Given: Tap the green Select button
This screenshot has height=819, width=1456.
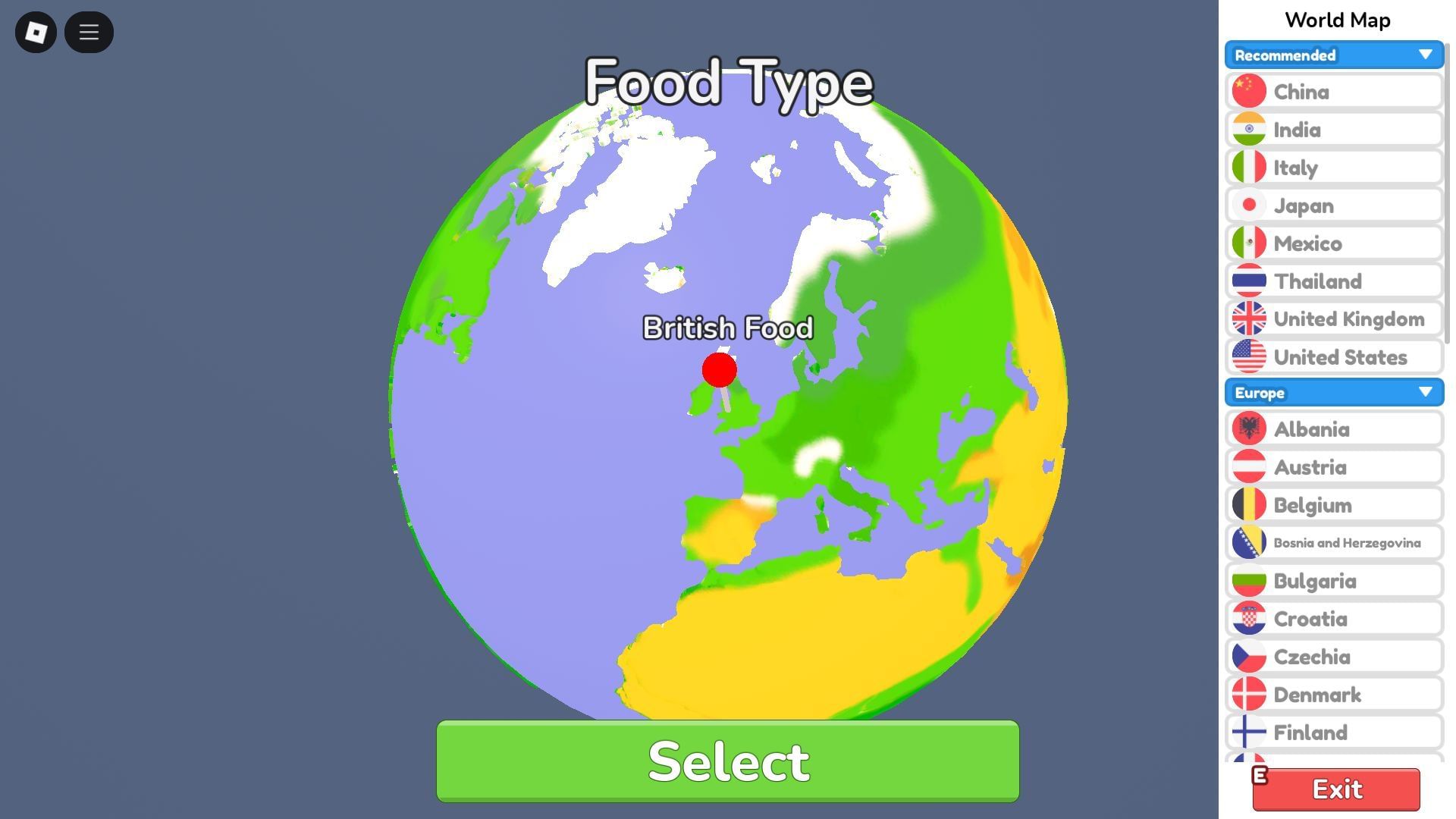Looking at the screenshot, I should (727, 761).
